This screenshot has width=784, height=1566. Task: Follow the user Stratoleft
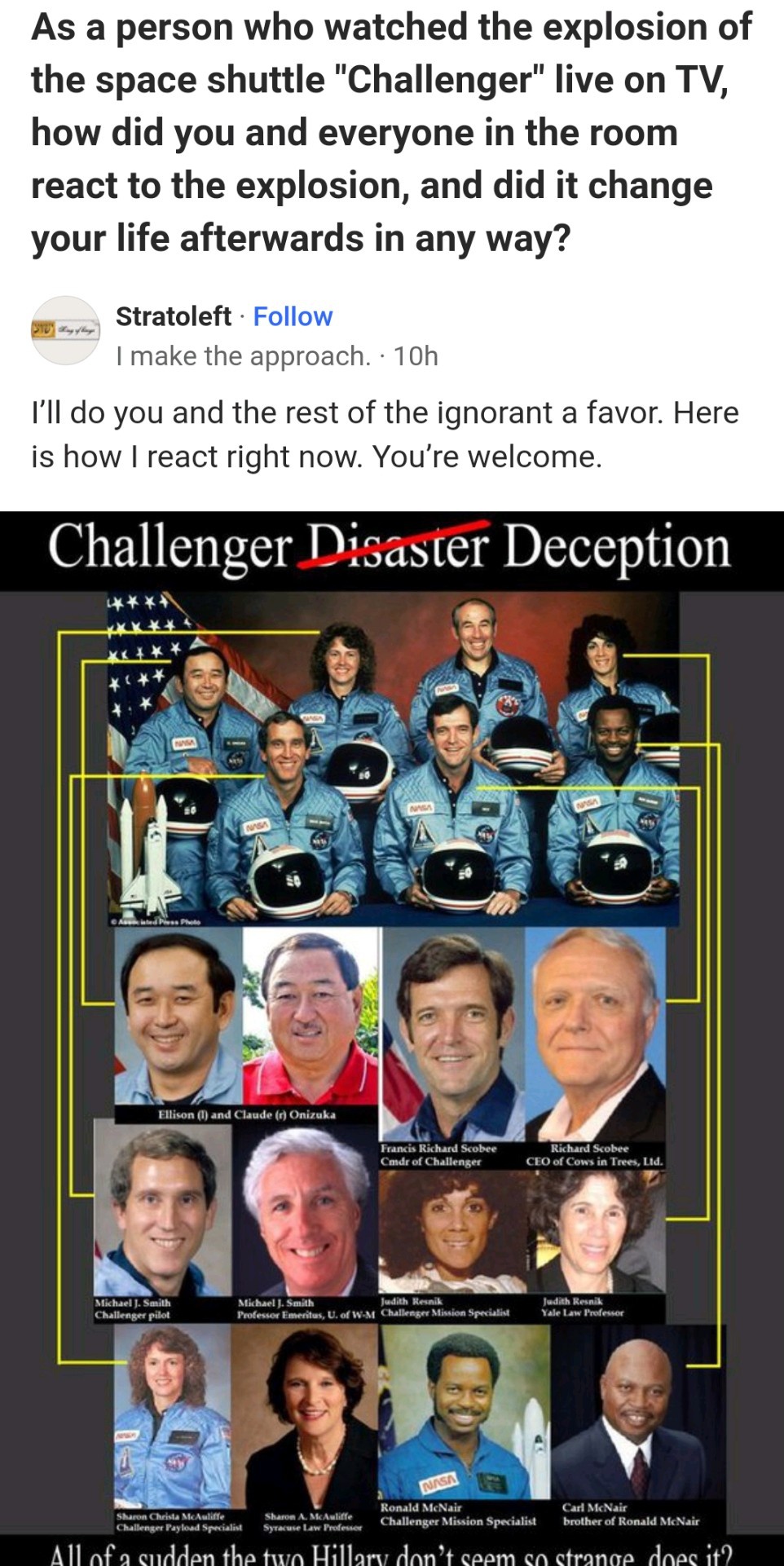293,316
